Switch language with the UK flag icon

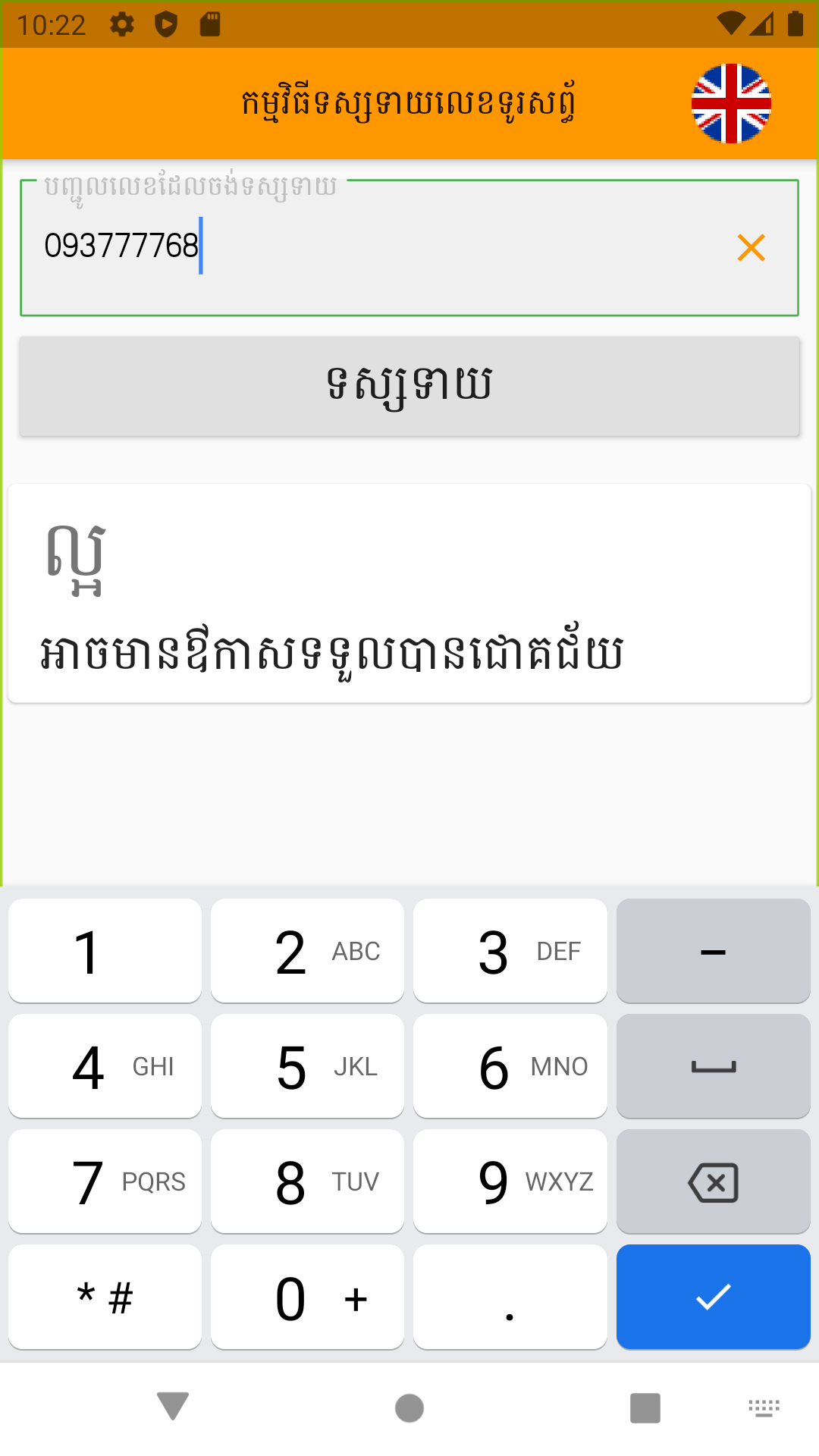click(x=731, y=104)
